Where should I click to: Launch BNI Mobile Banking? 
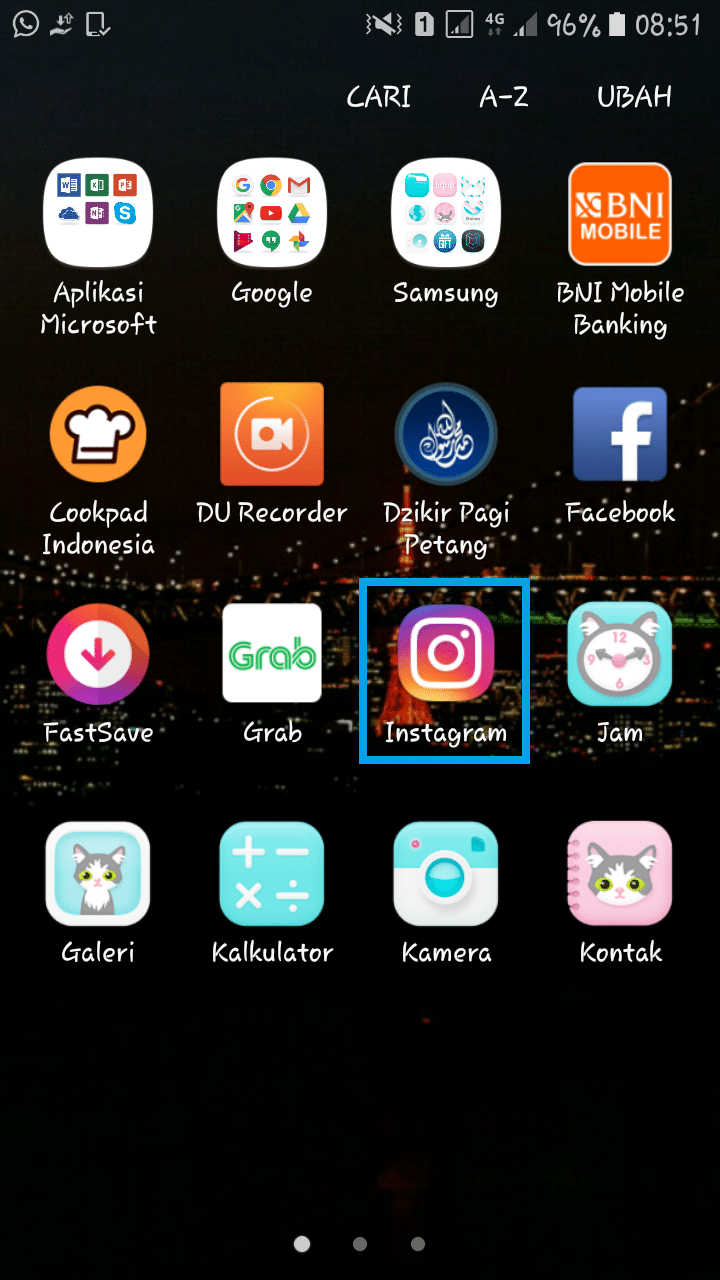point(620,213)
